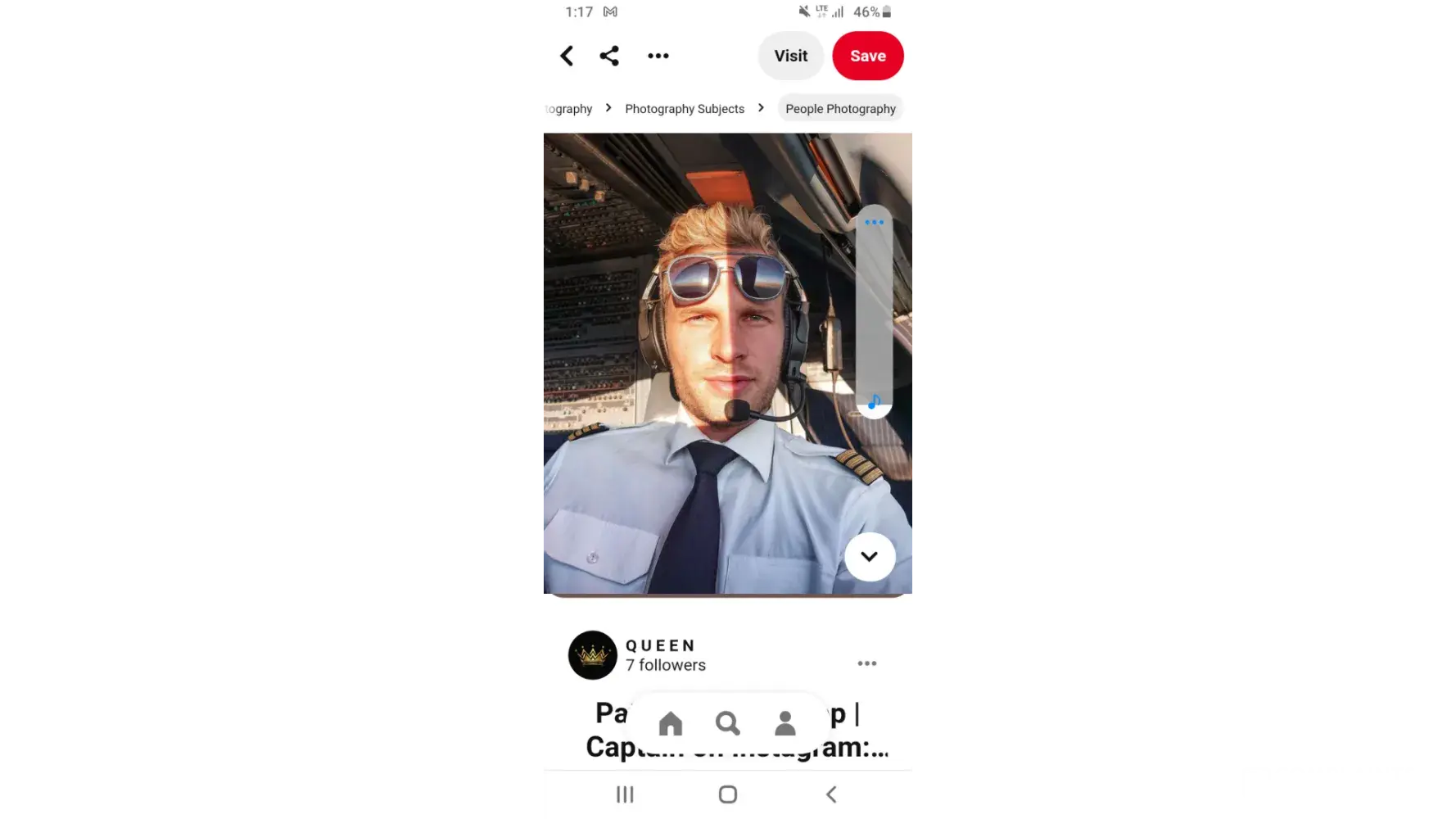Open the top overflow menu
This screenshot has width=1456, height=819.
click(x=658, y=56)
